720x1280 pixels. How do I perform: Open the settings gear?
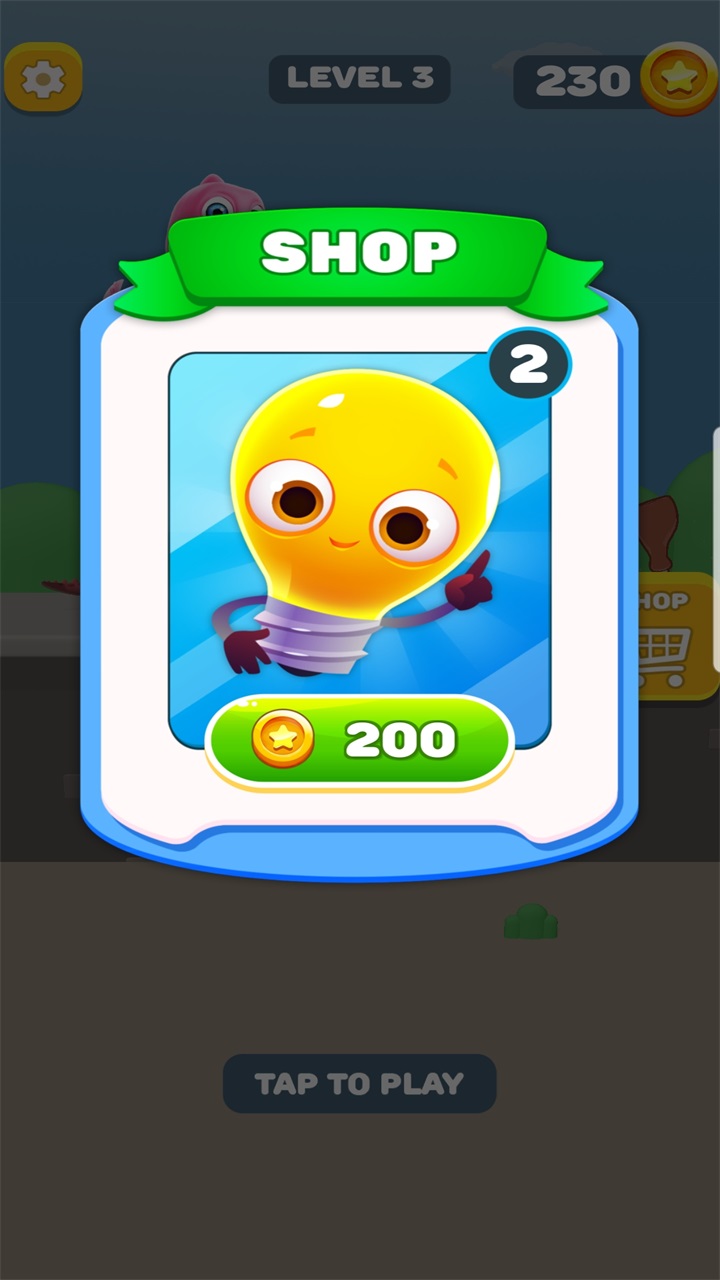(43, 79)
